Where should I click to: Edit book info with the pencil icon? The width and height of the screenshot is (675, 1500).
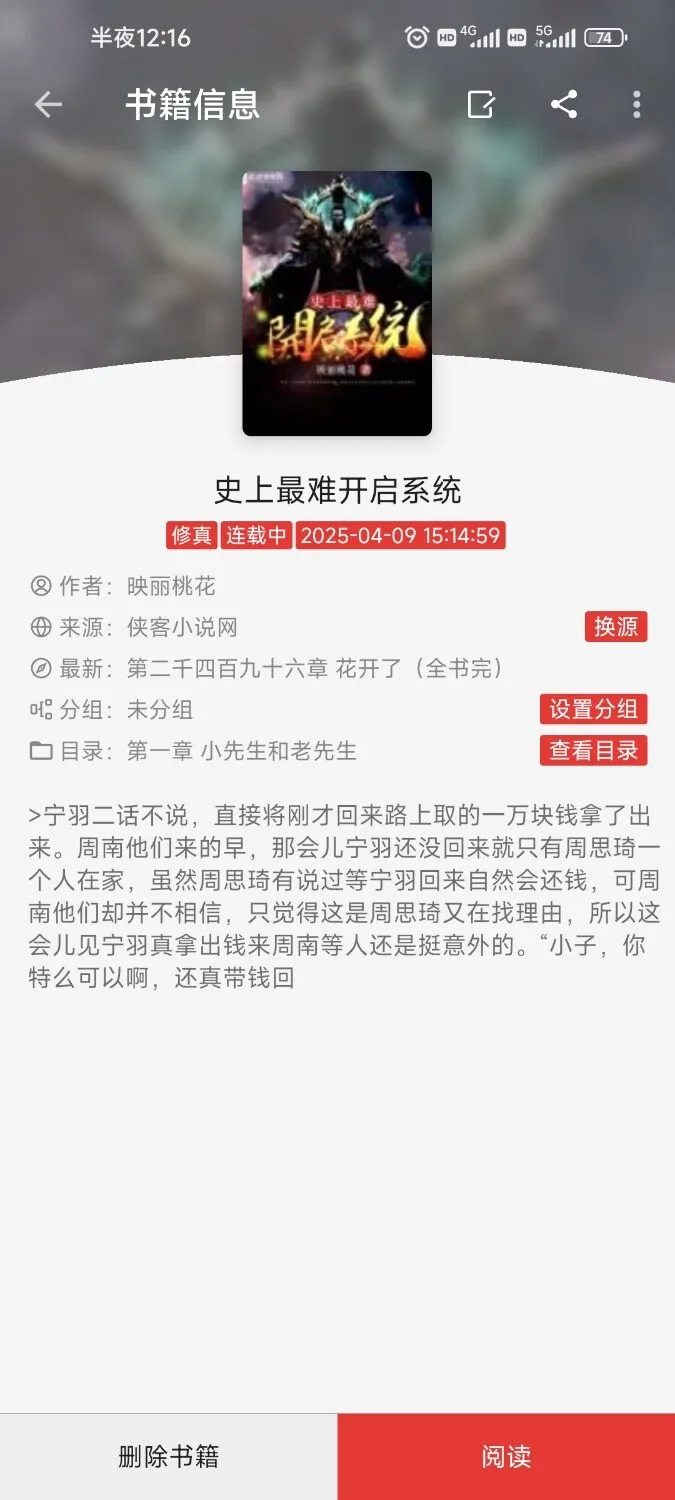tap(481, 104)
